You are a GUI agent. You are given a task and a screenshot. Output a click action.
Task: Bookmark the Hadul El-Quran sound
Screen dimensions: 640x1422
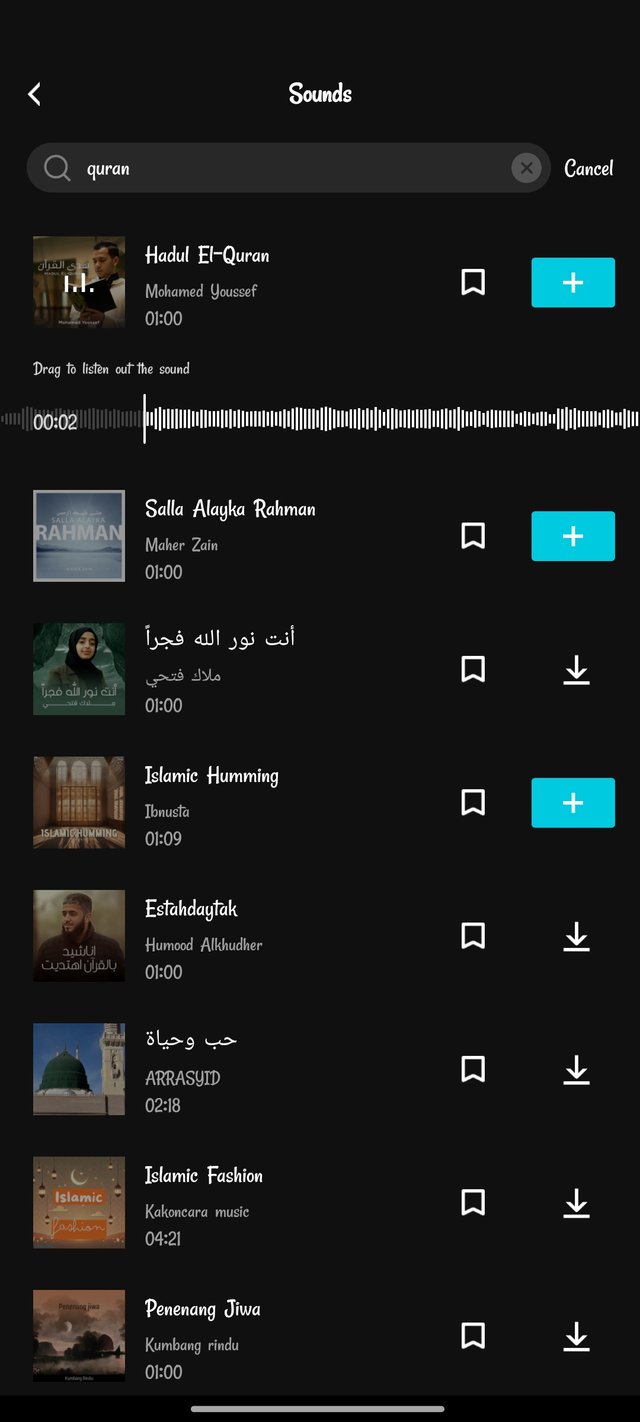coord(473,283)
